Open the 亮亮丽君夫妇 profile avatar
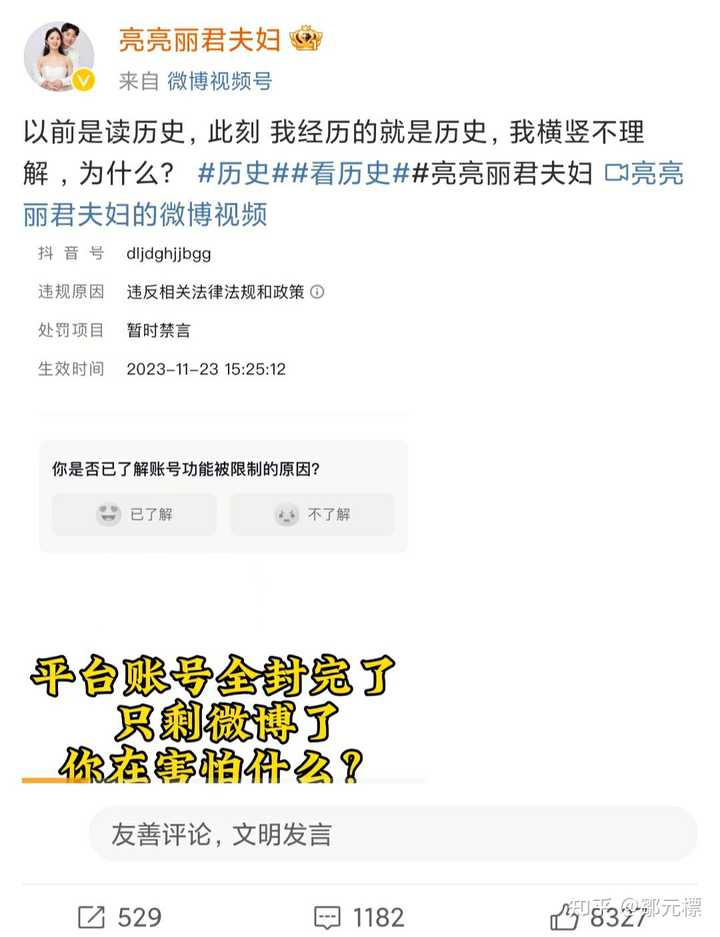Image resolution: width=720 pixels, height=937 pixels. [58, 57]
